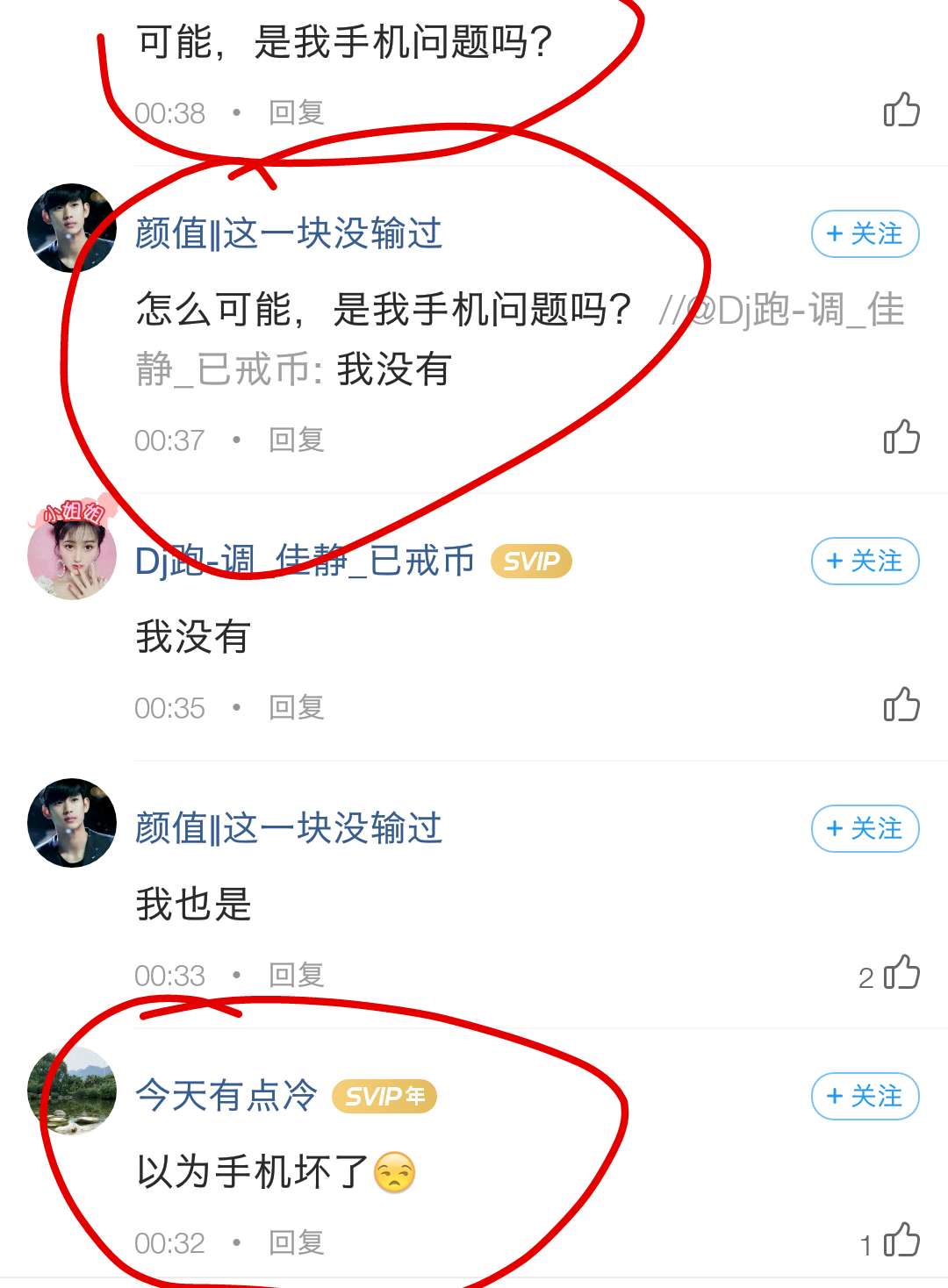The width and height of the screenshot is (948, 1288).
Task: Follow Dj跑-调_佳静_已戒币
Action: click(865, 562)
